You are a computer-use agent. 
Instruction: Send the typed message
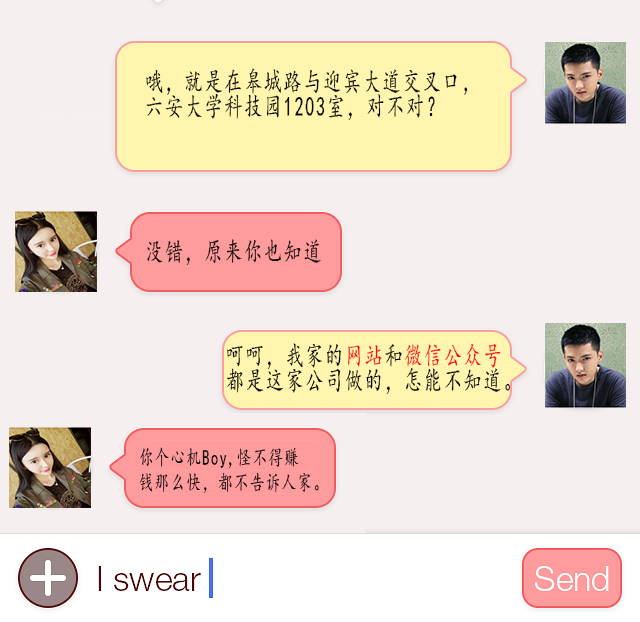point(571,578)
